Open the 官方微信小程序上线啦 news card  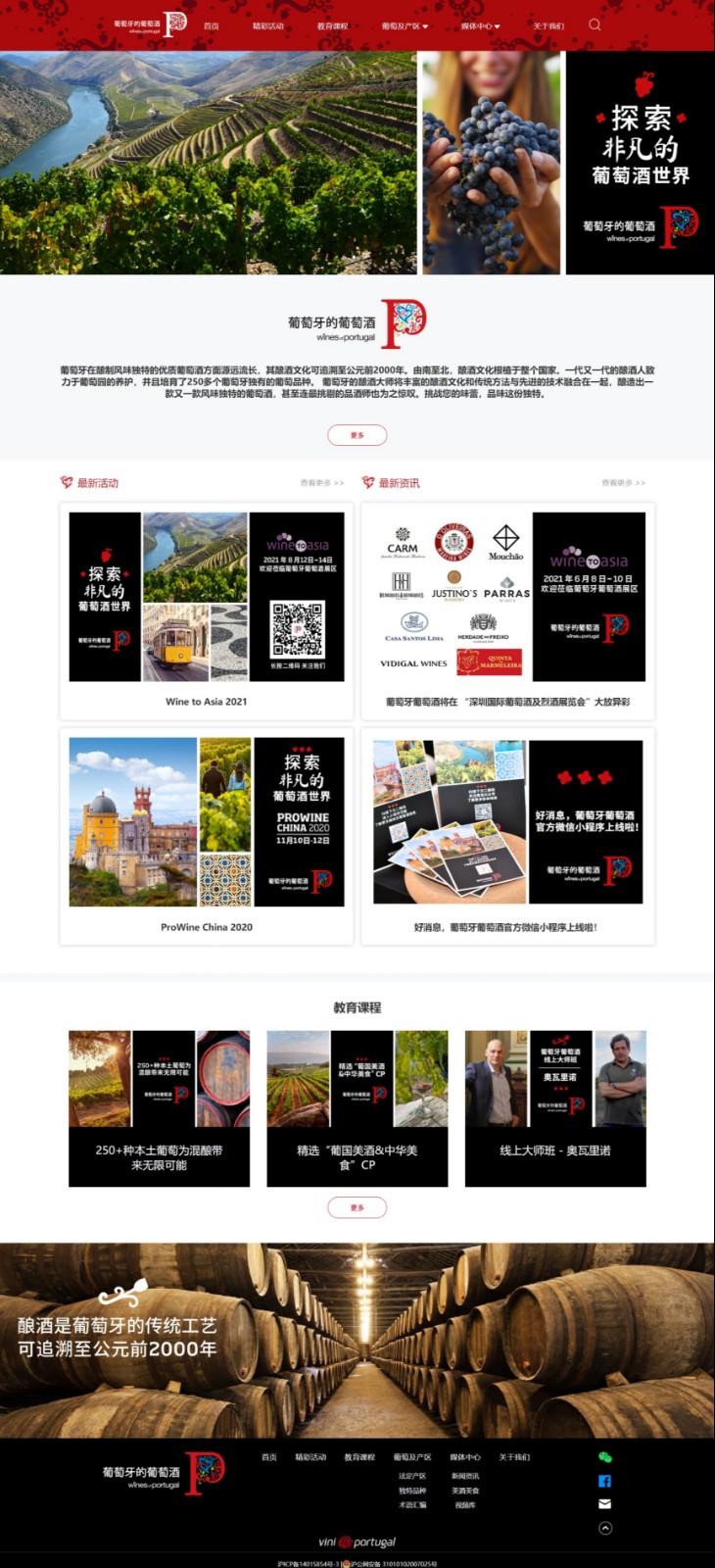click(x=507, y=833)
